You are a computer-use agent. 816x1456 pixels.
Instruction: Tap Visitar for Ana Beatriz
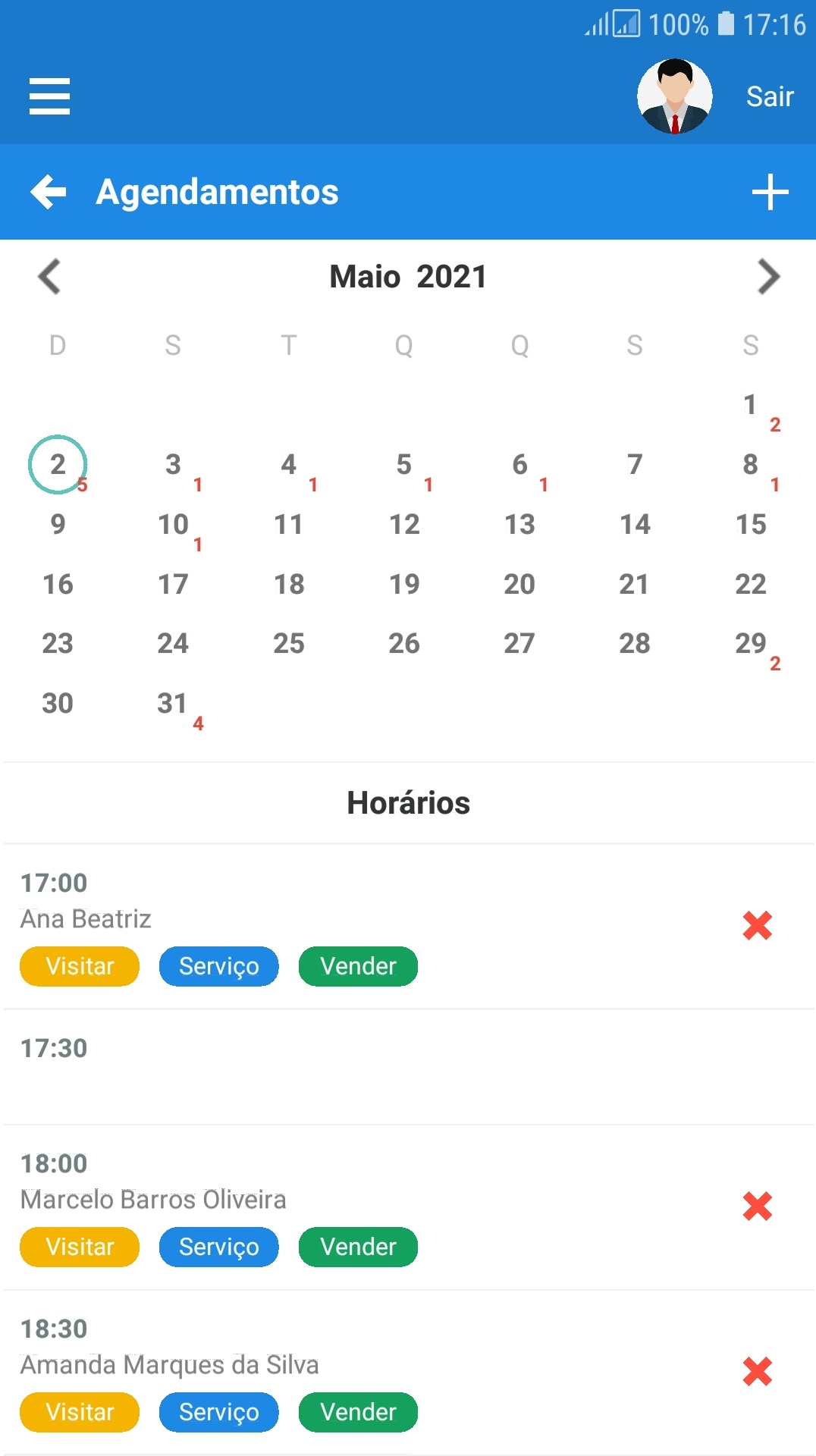coord(80,966)
